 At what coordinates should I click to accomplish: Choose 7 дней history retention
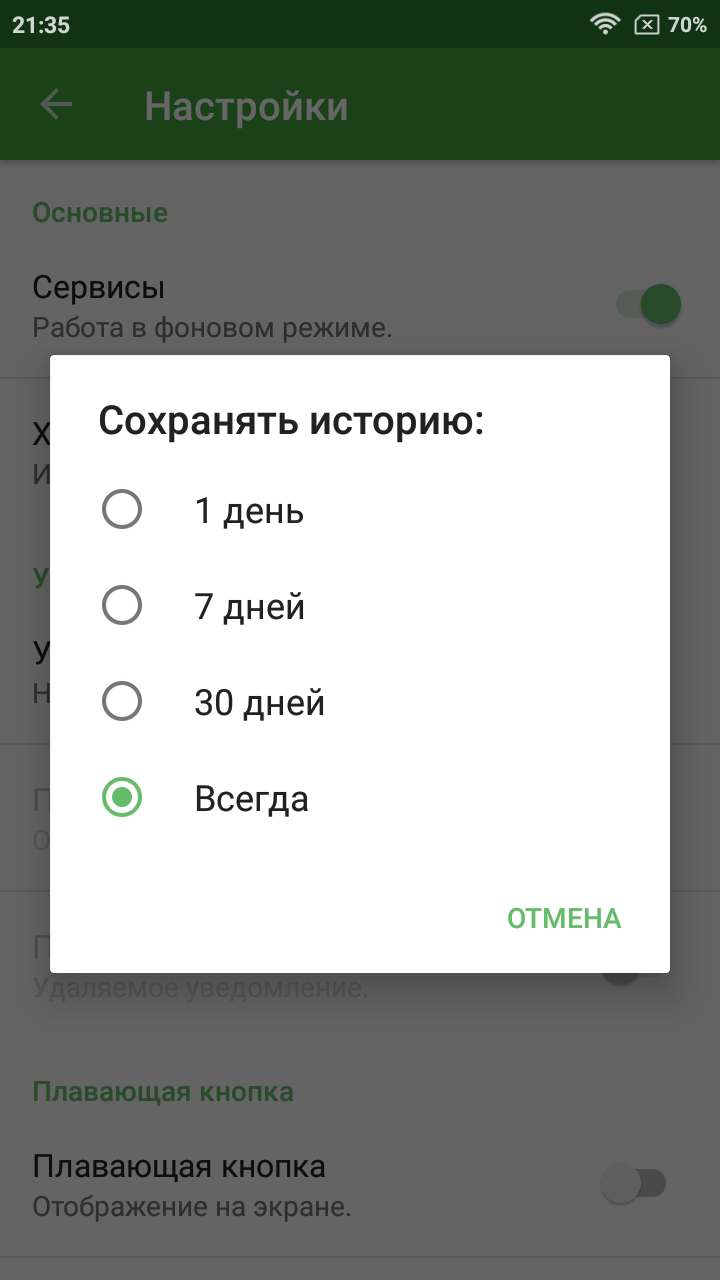click(x=360, y=607)
